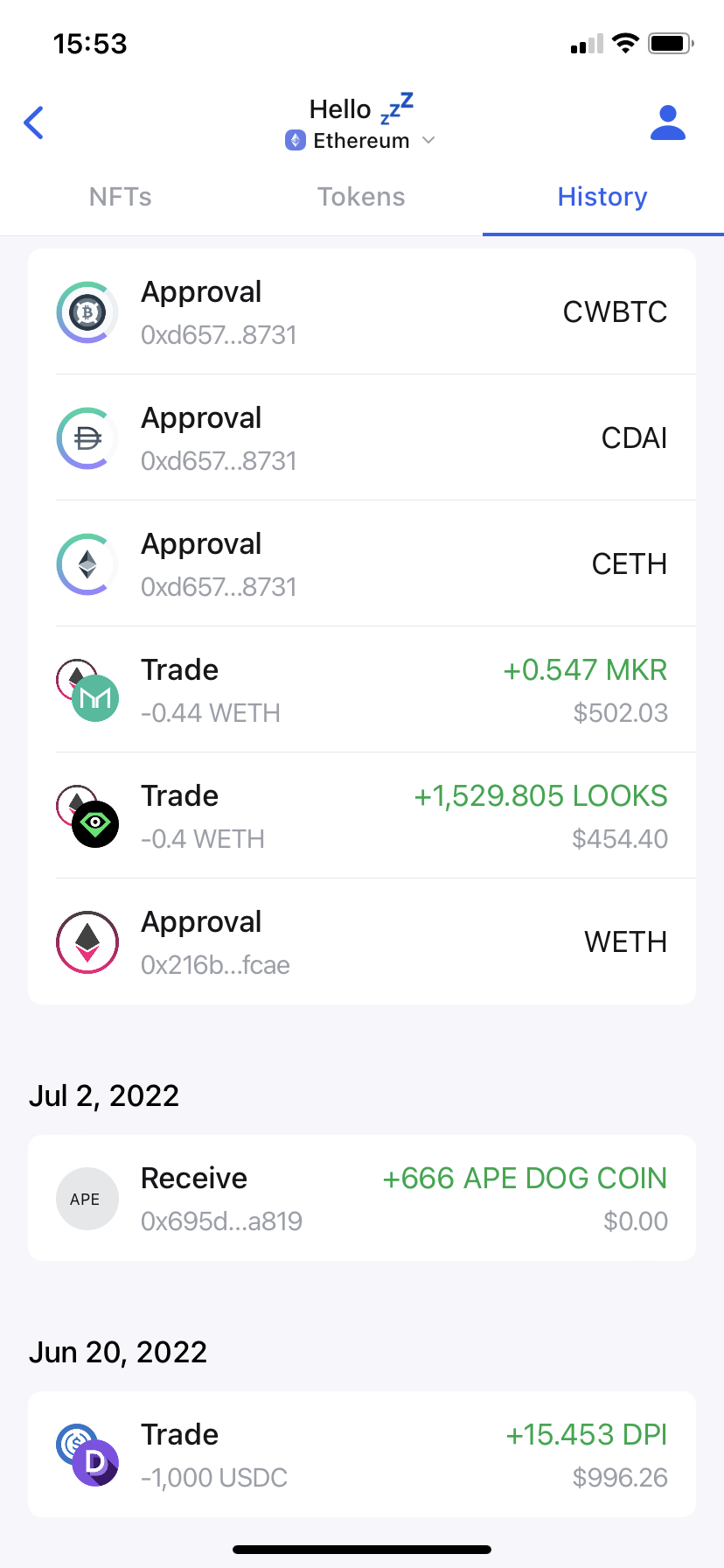The image size is (724, 1568).
Task: Open the DPI trade transaction
Action: click(362, 1454)
